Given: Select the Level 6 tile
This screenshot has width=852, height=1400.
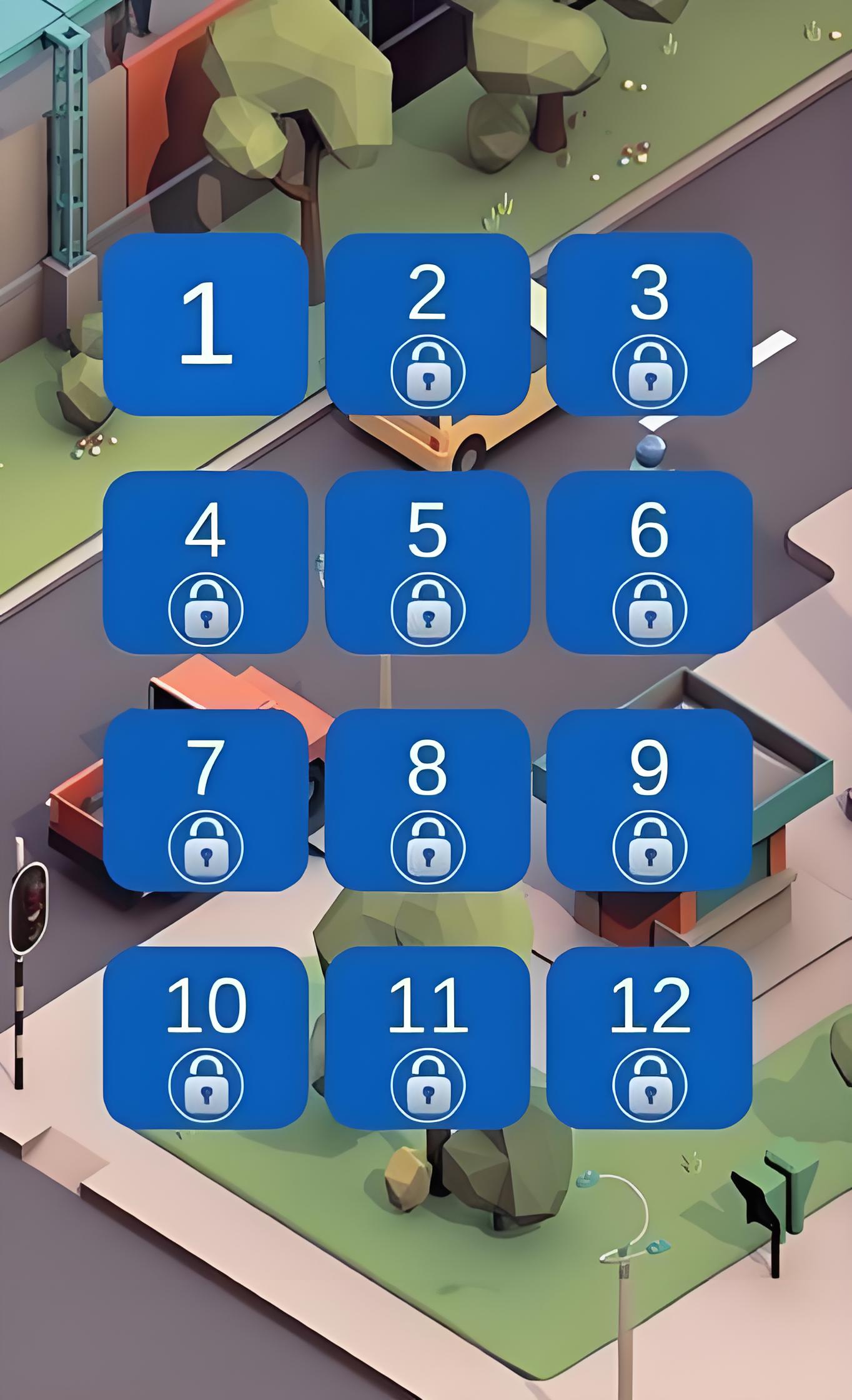Looking at the screenshot, I should pos(651,562).
